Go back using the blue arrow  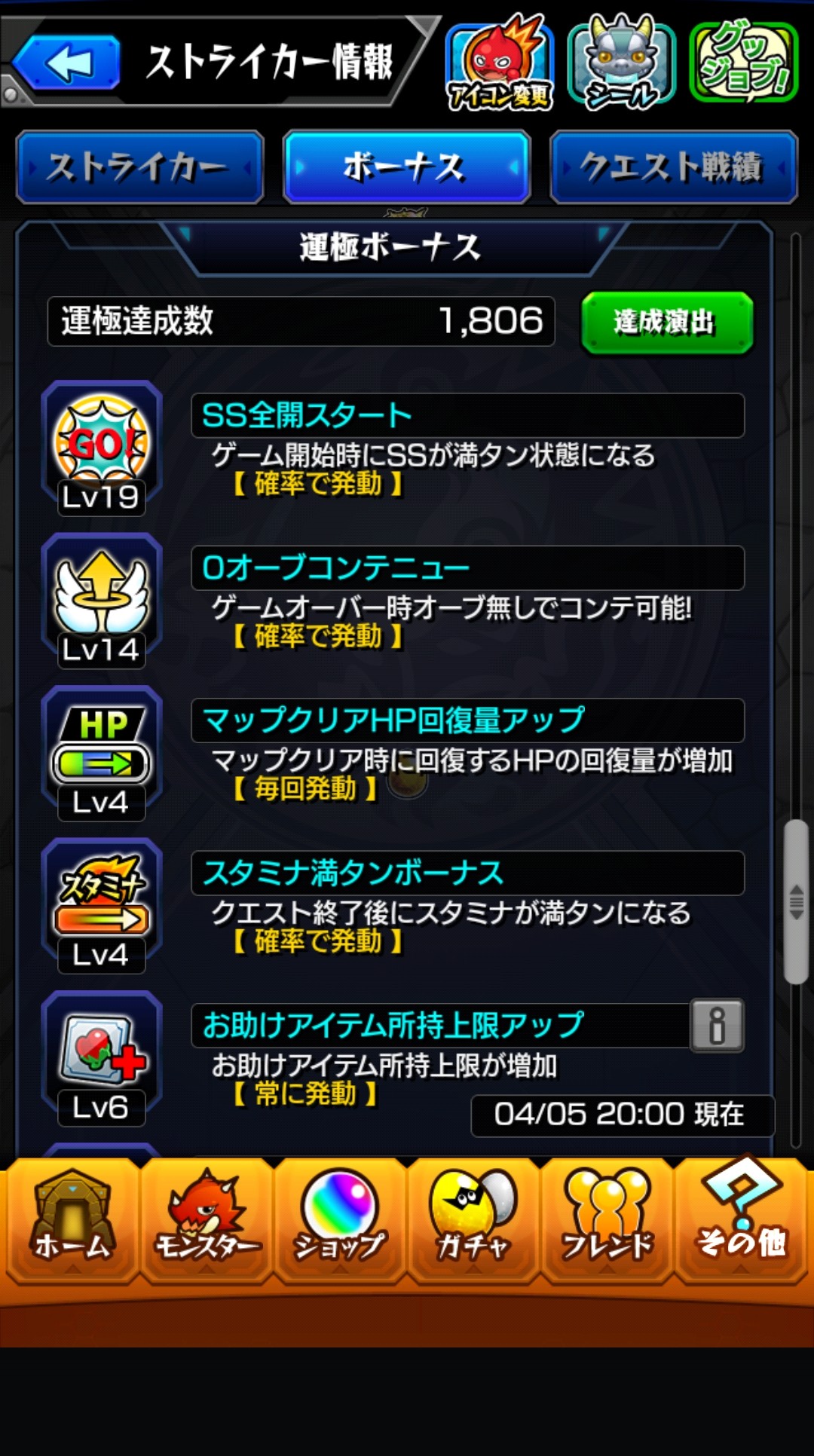coord(68,63)
